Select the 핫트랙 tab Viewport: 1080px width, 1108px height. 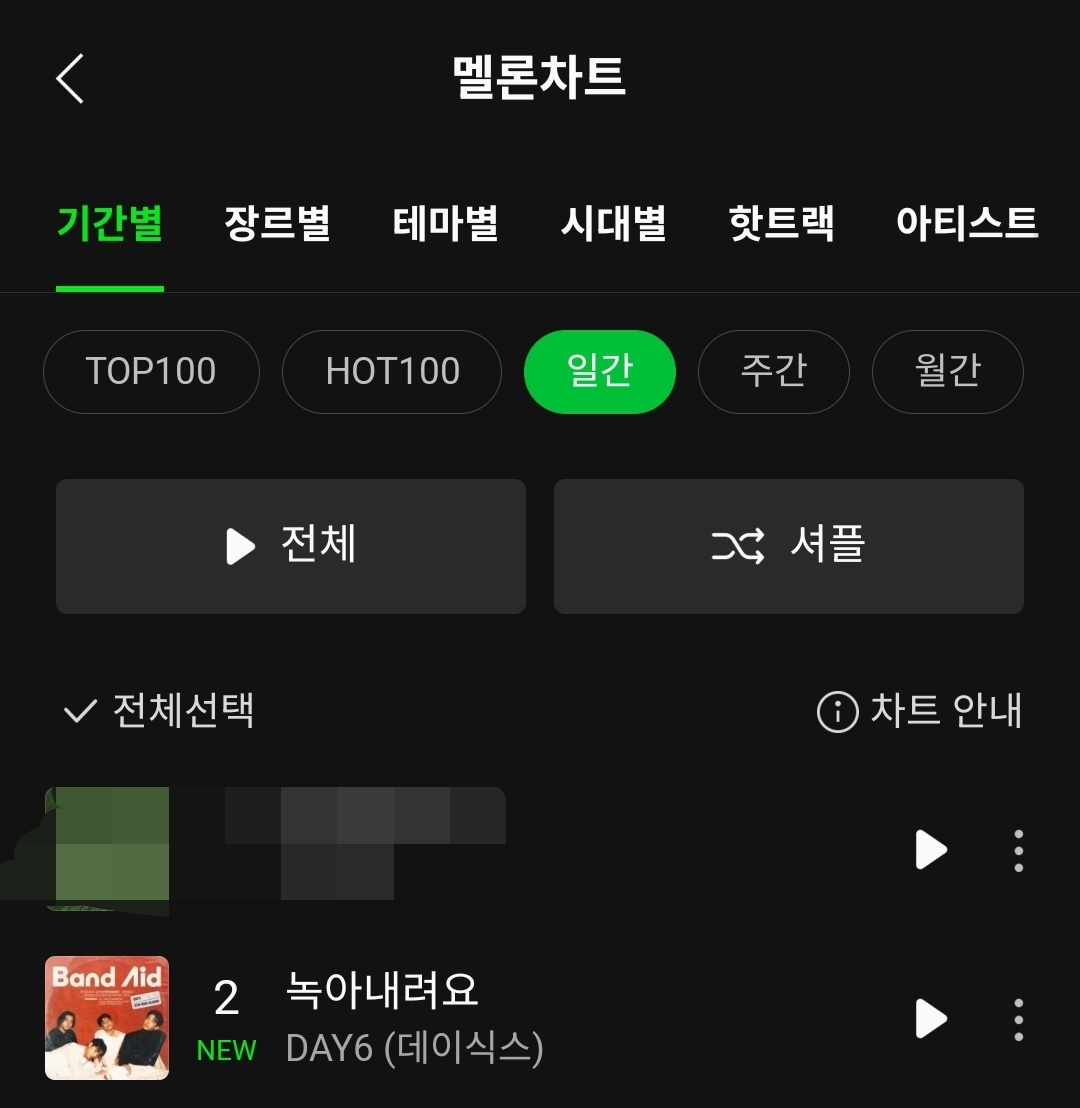click(x=781, y=223)
